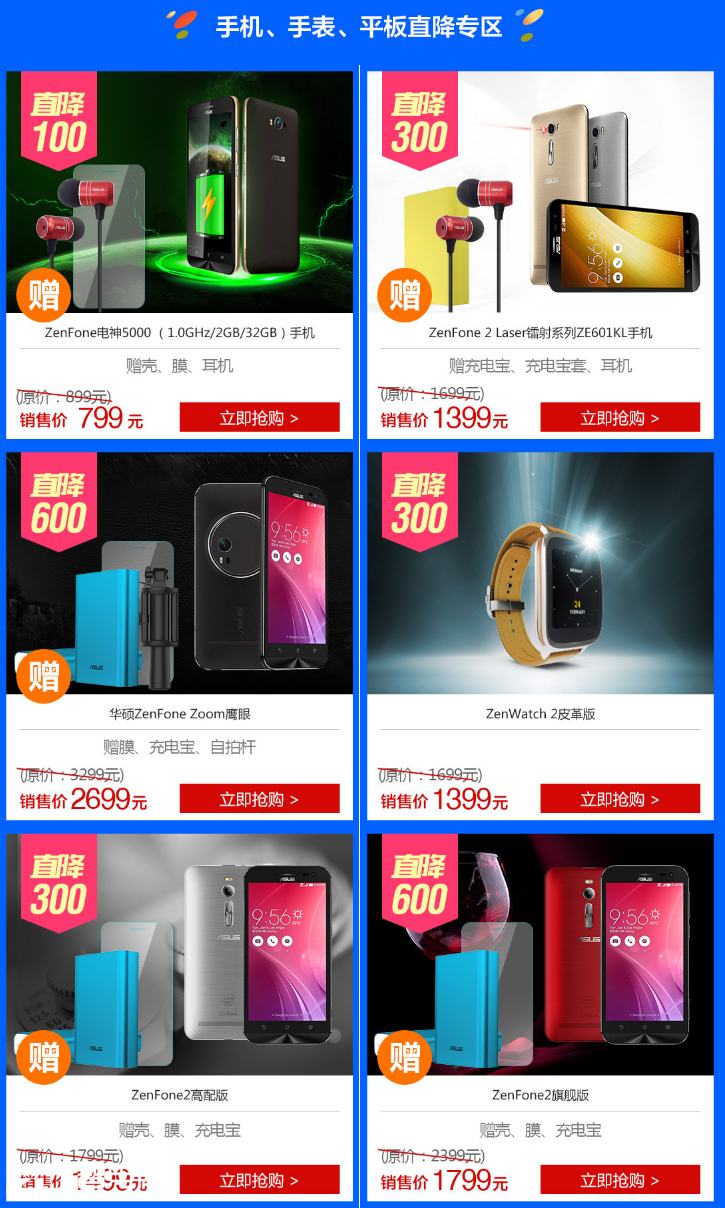Buy ZenFone2旗舰版 at 1799元
Viewport: 725px width, 1208px height.
620,1179
